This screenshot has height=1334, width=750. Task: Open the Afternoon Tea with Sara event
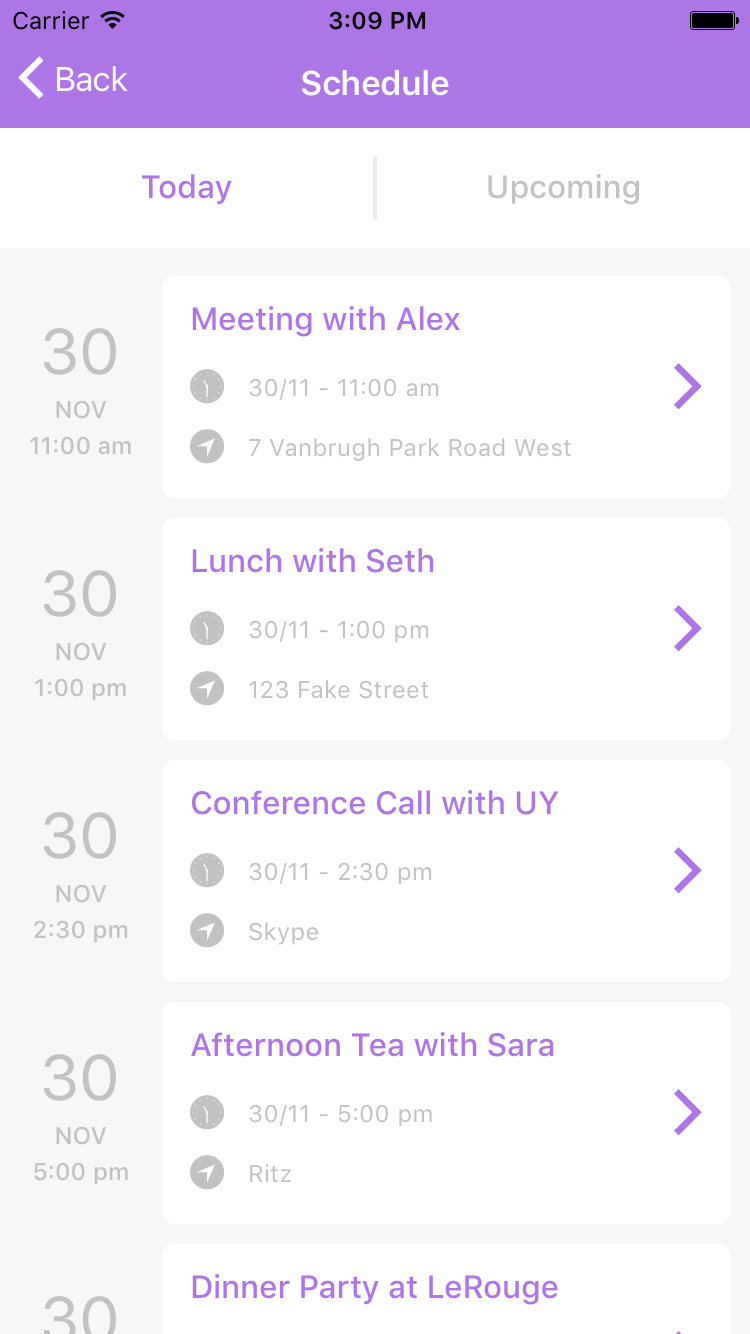445,1112
